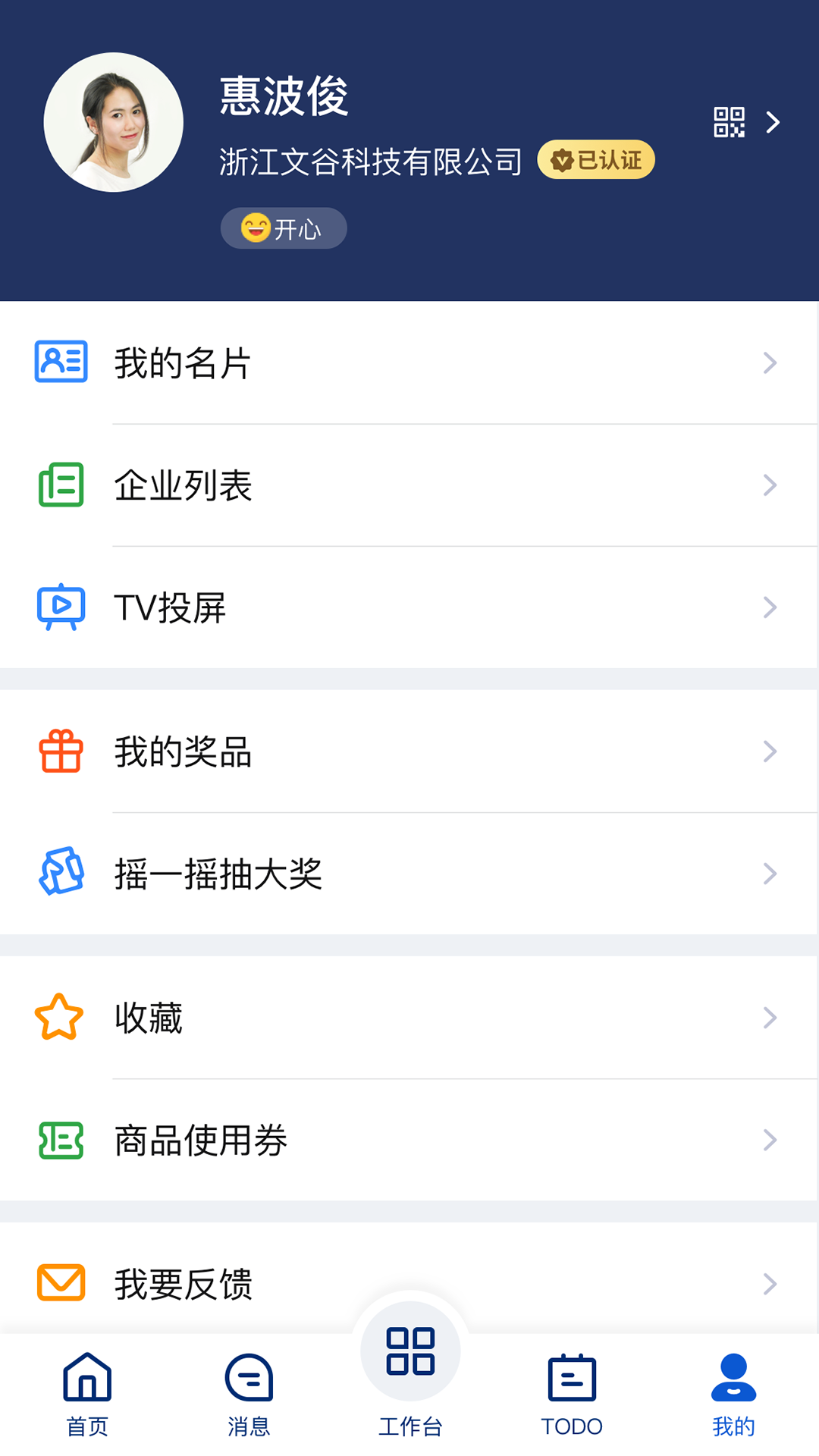This screenshot has height=1456, width=819.
Task: Click the arrow next to the QR code
Action: [774, 121]
